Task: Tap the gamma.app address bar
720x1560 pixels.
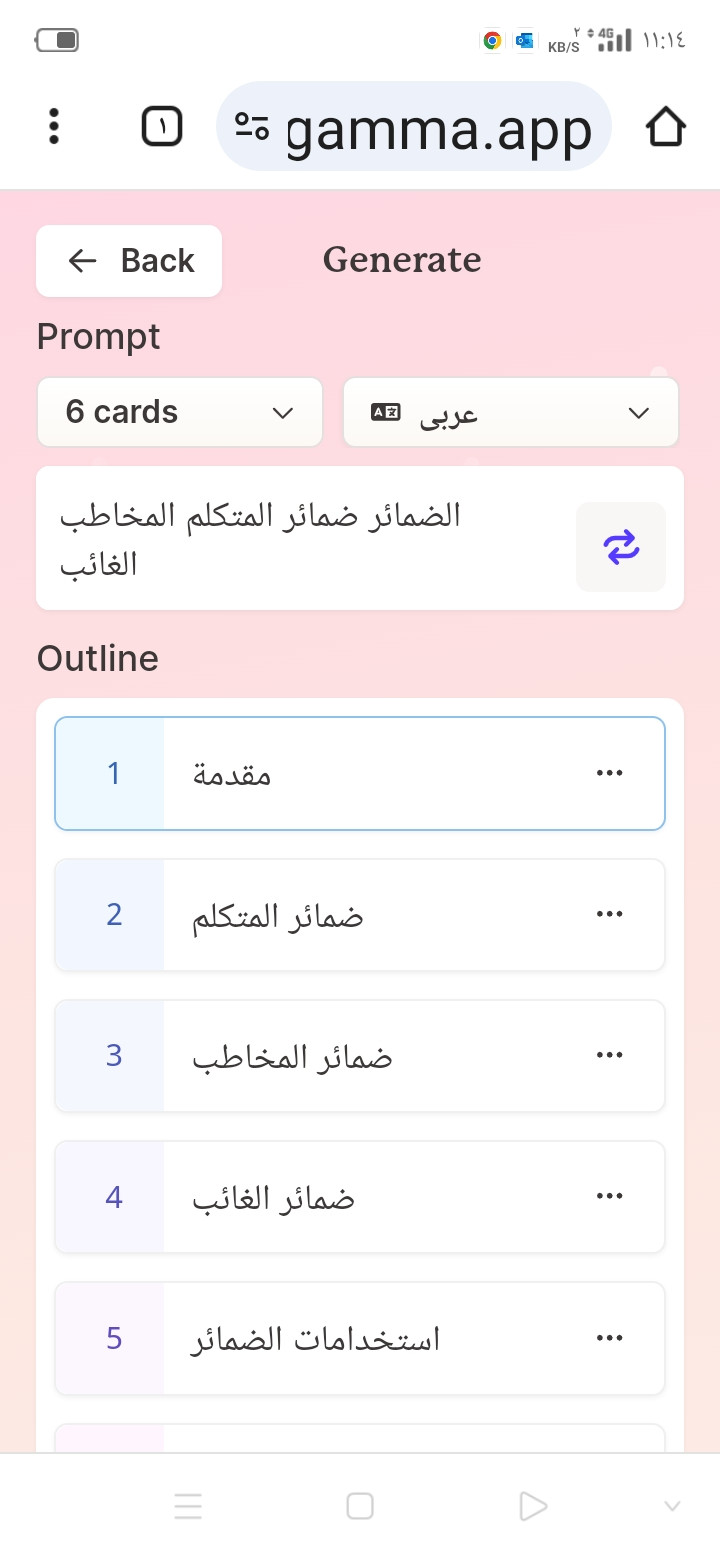Action: point(414,127)
